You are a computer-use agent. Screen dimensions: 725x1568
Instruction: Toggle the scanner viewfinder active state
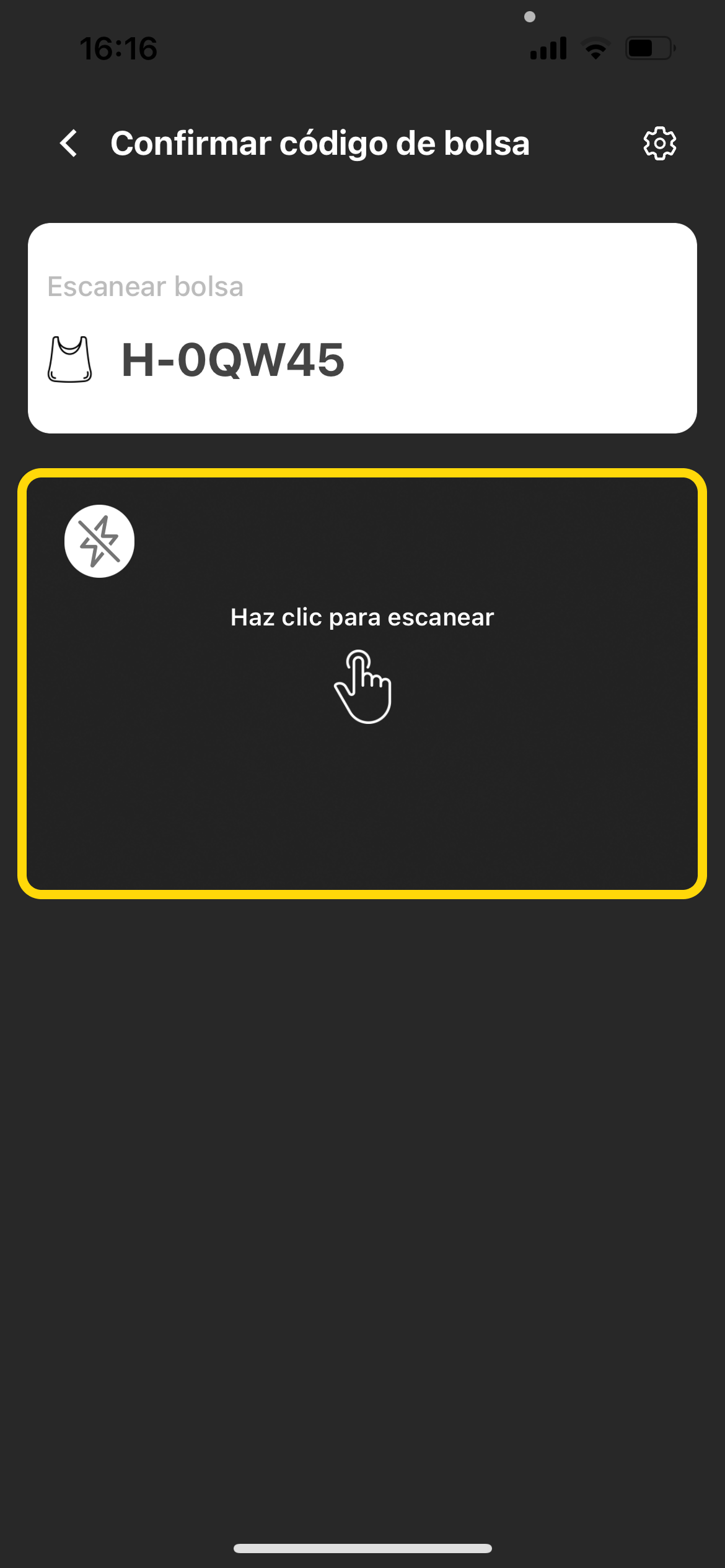point(364,687)
